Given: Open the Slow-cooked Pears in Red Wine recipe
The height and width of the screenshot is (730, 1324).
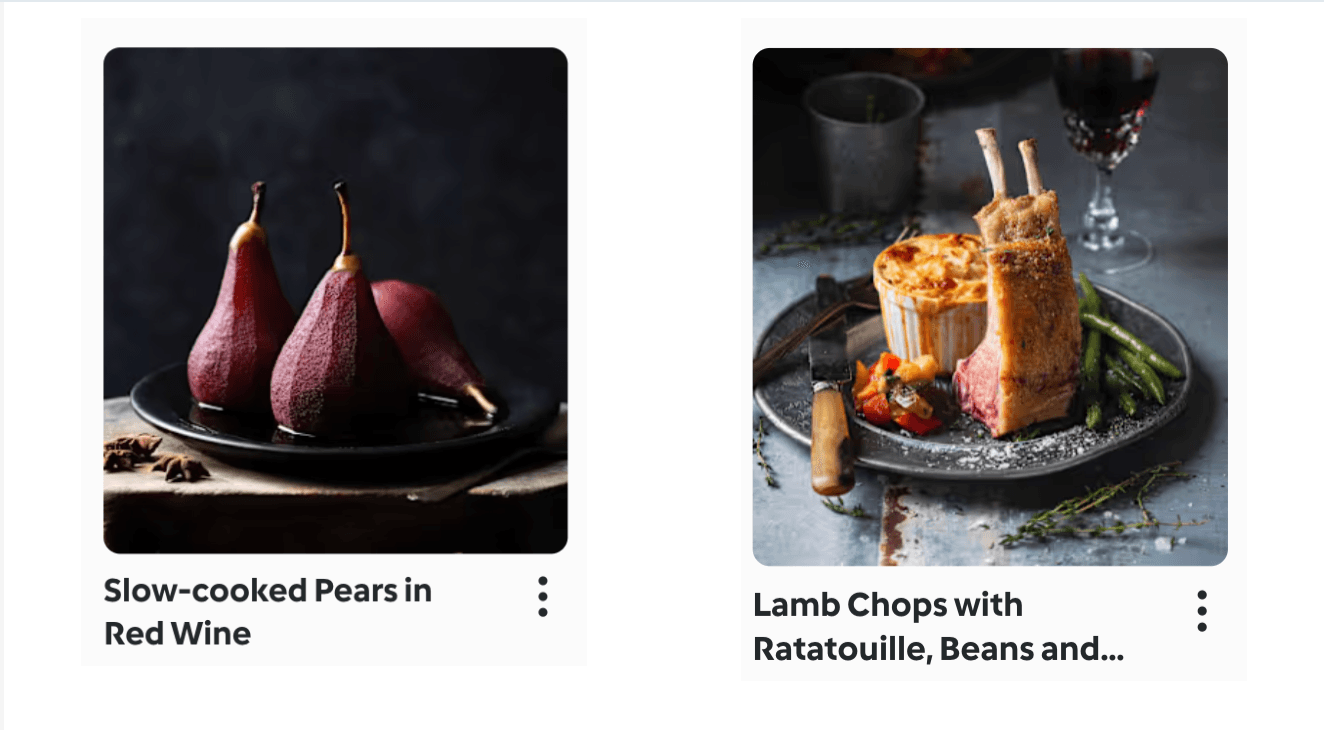Looking at the screenshot, I should 335,300.
